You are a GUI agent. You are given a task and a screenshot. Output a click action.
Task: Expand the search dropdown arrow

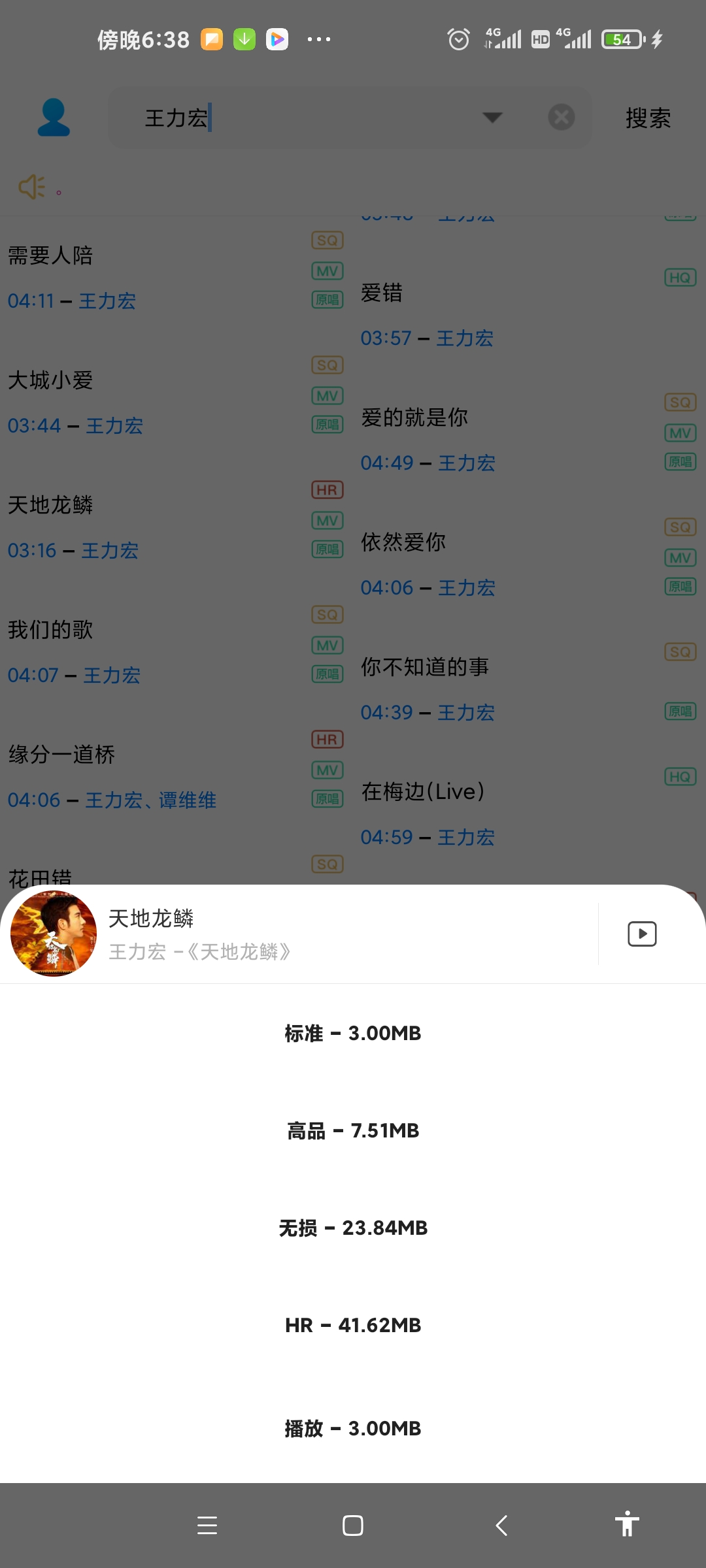(492, 118)
